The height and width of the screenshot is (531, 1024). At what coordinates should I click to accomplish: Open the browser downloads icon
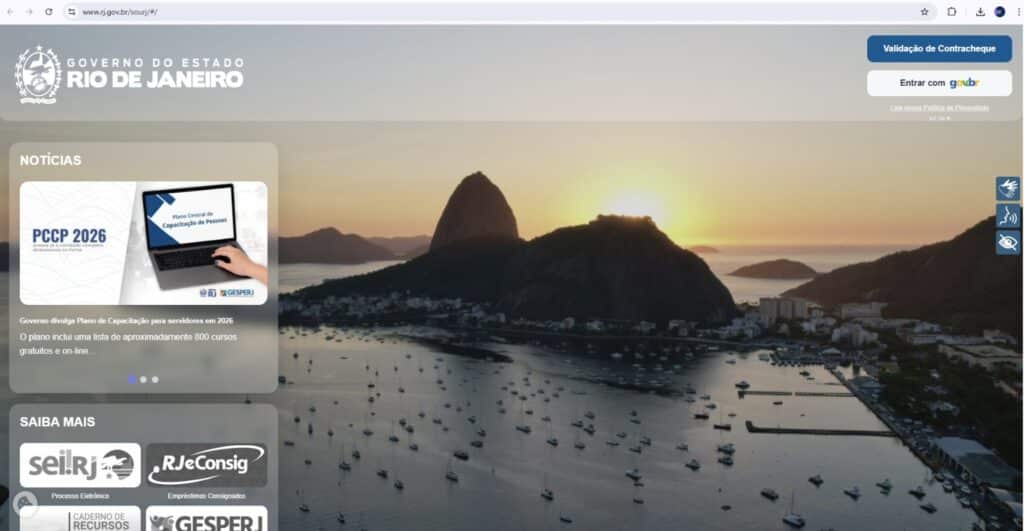click(x=980, y=12)
